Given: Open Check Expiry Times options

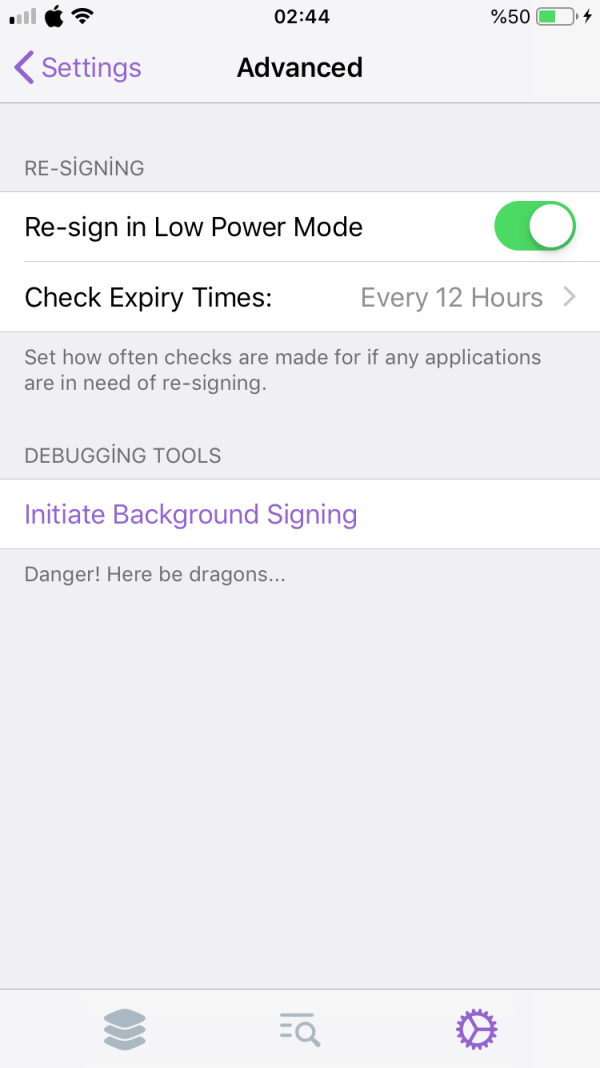Looking at the screenshot, I should coord(300,298).
